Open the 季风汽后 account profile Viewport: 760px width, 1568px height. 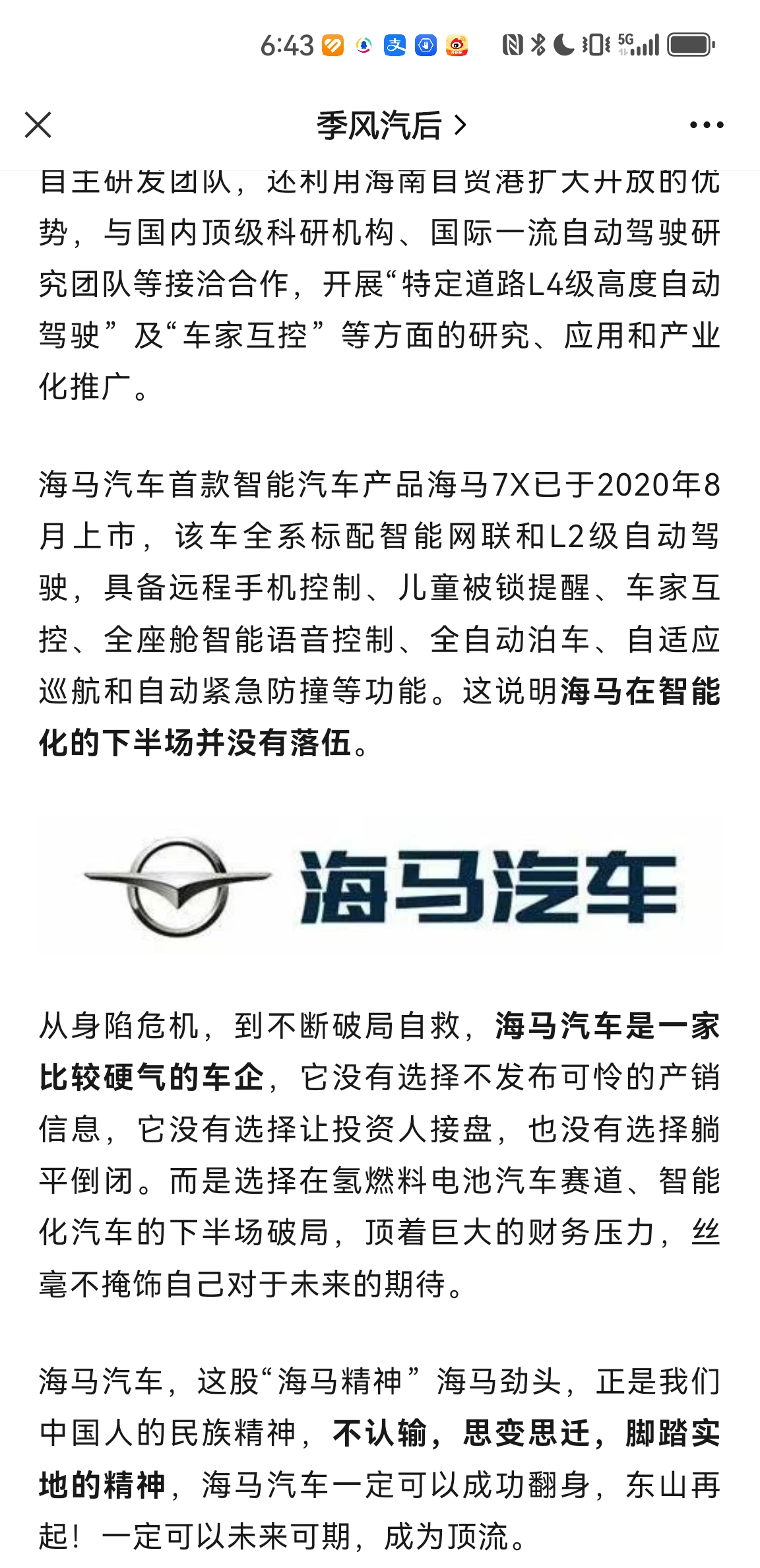coord(391,125)
